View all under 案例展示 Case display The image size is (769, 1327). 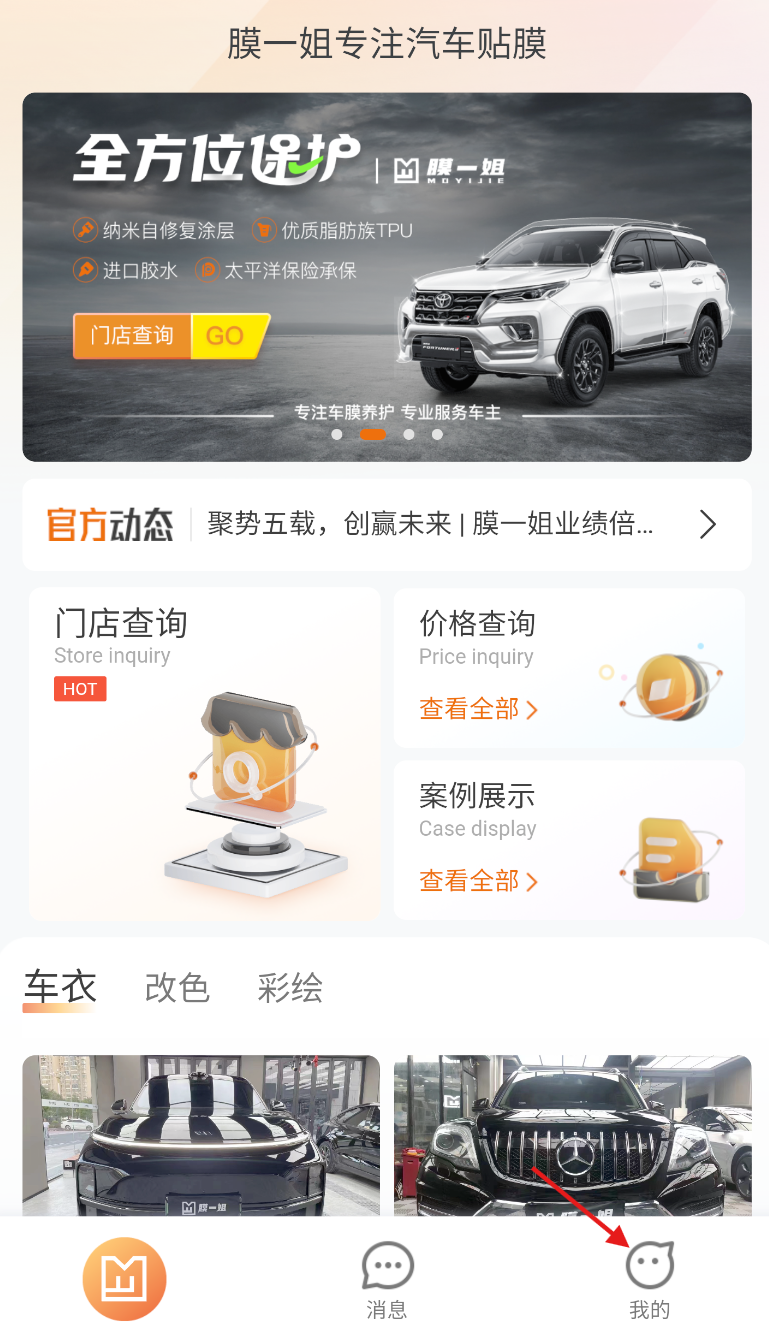[478, 882]
